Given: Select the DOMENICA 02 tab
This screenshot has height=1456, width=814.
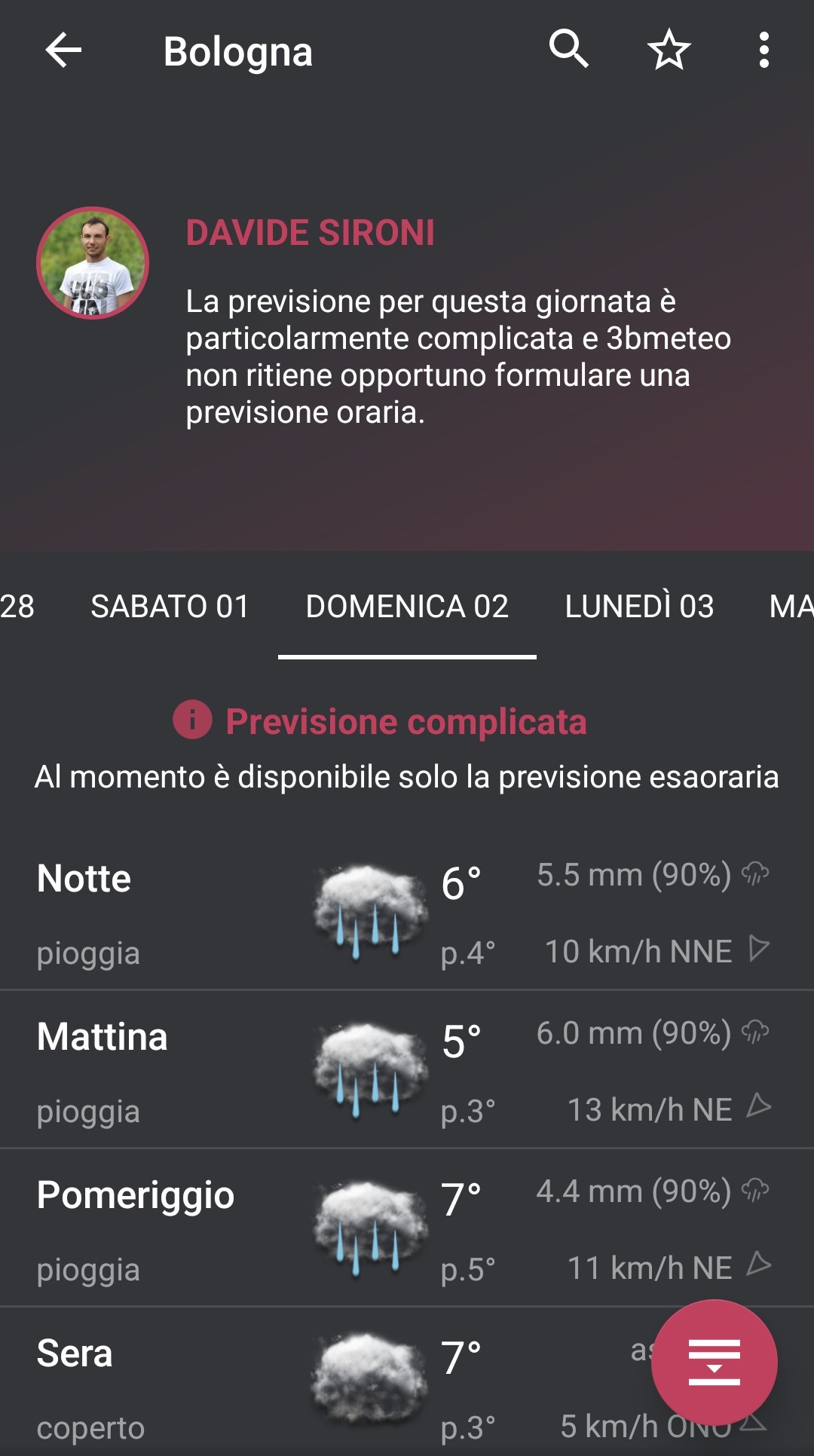Looking at the screenshot, I should pos(407,607).
